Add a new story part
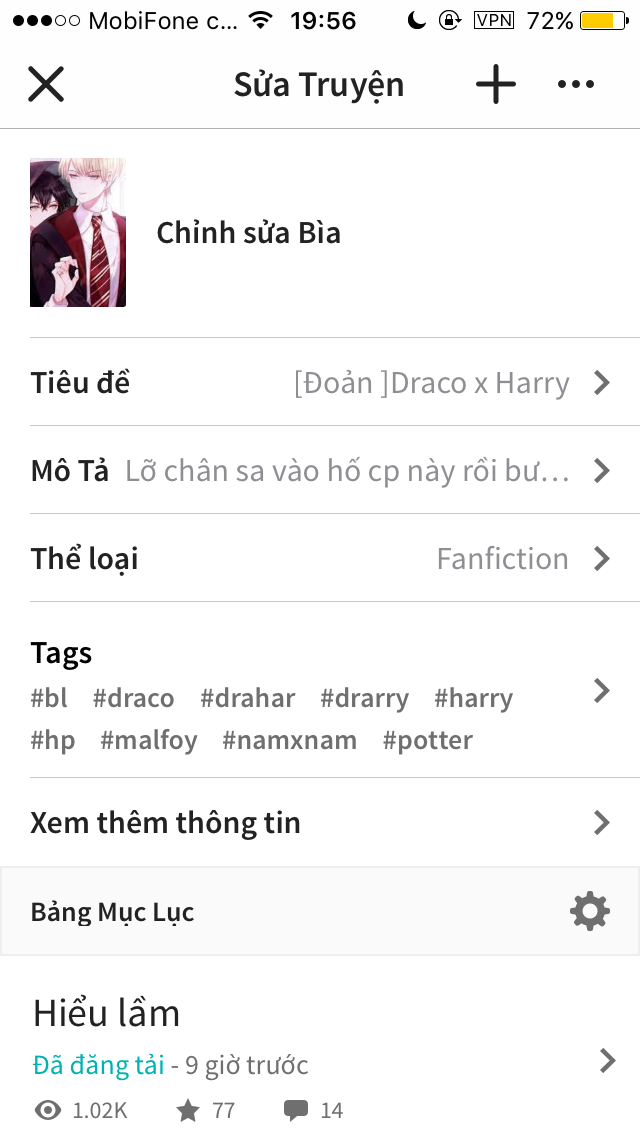This screenshot has height=1136, width=640. [495, 85]
